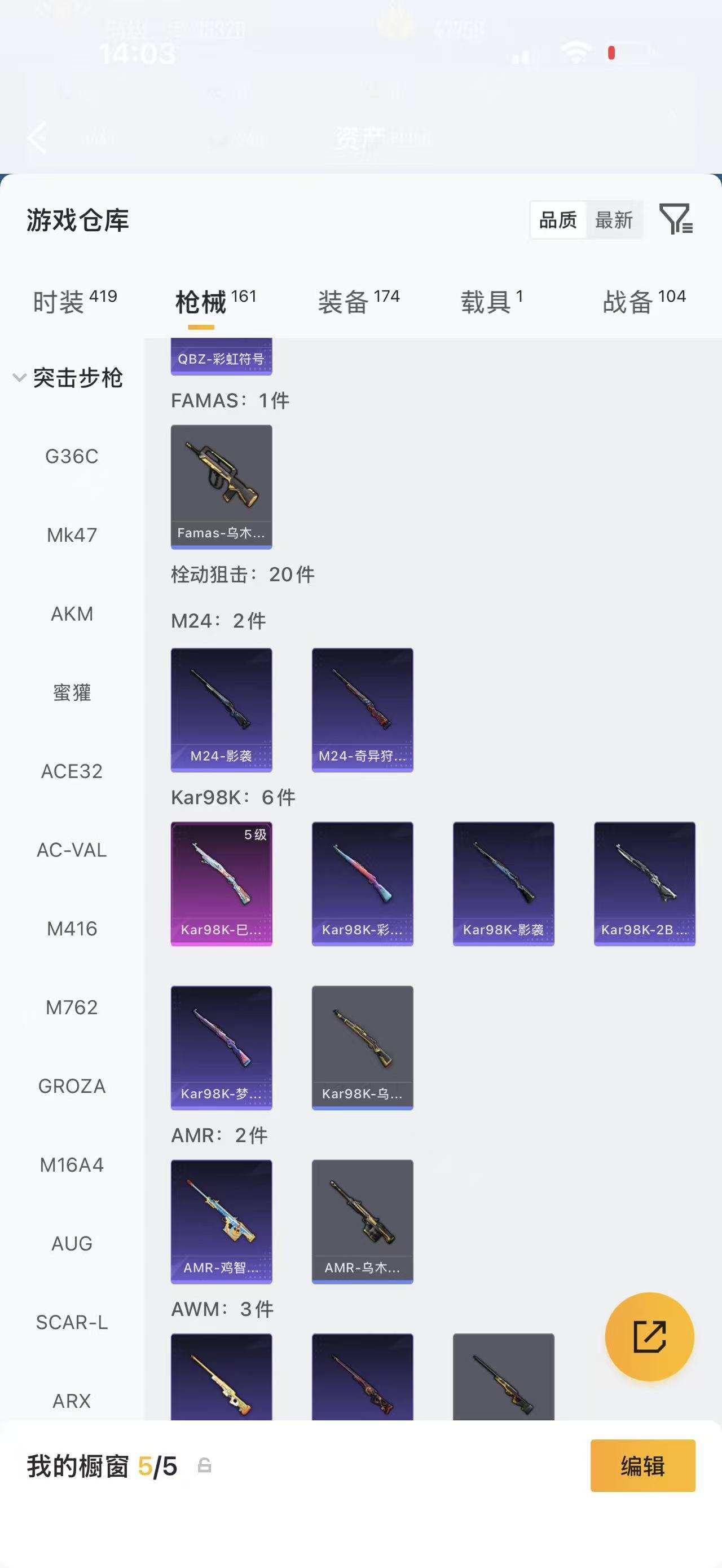Sort inventory by 最新
This screenshot has width=722, height=1568.
coord(614,220)
